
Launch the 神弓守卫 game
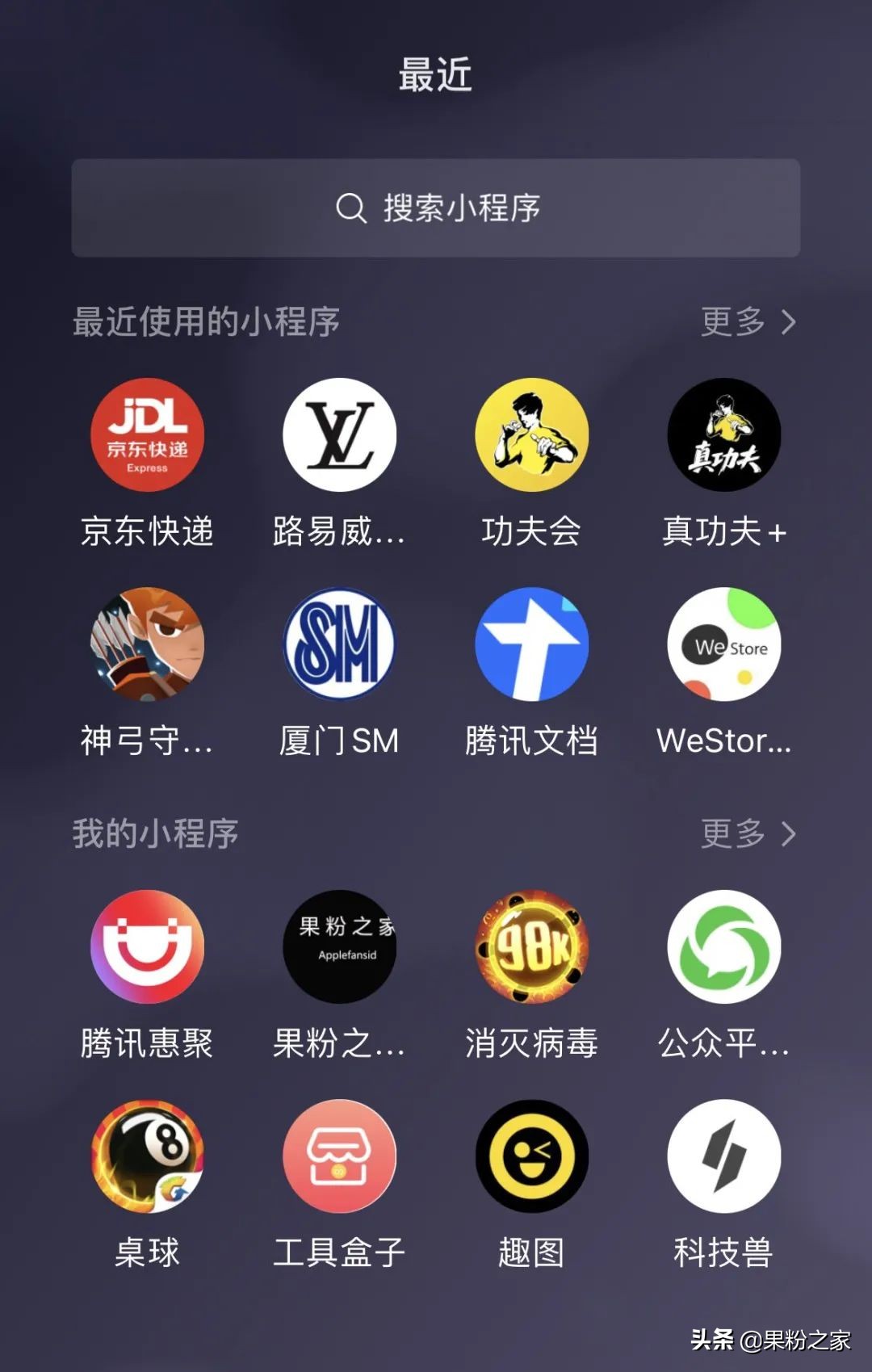pos(145,644)
